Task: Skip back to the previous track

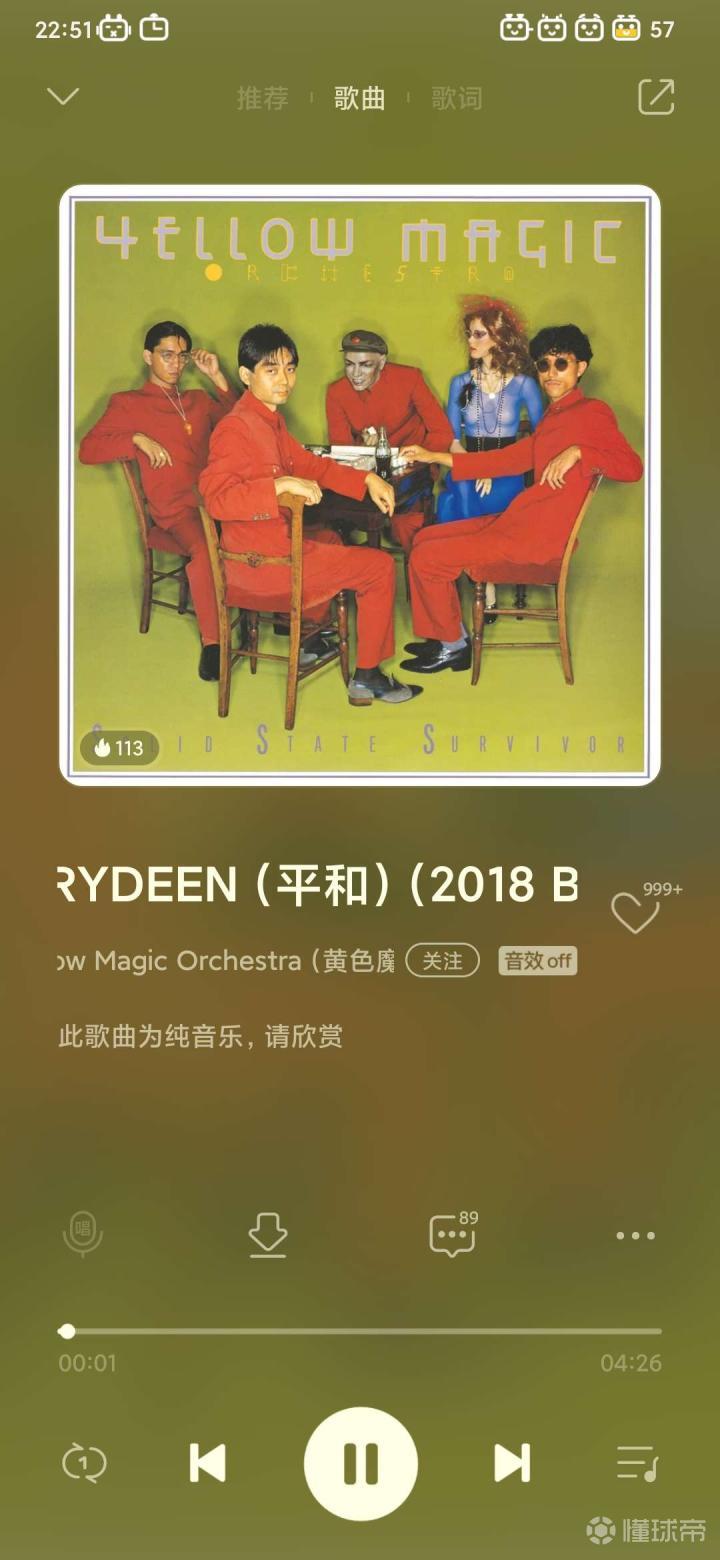Action: click(208, 1464)
